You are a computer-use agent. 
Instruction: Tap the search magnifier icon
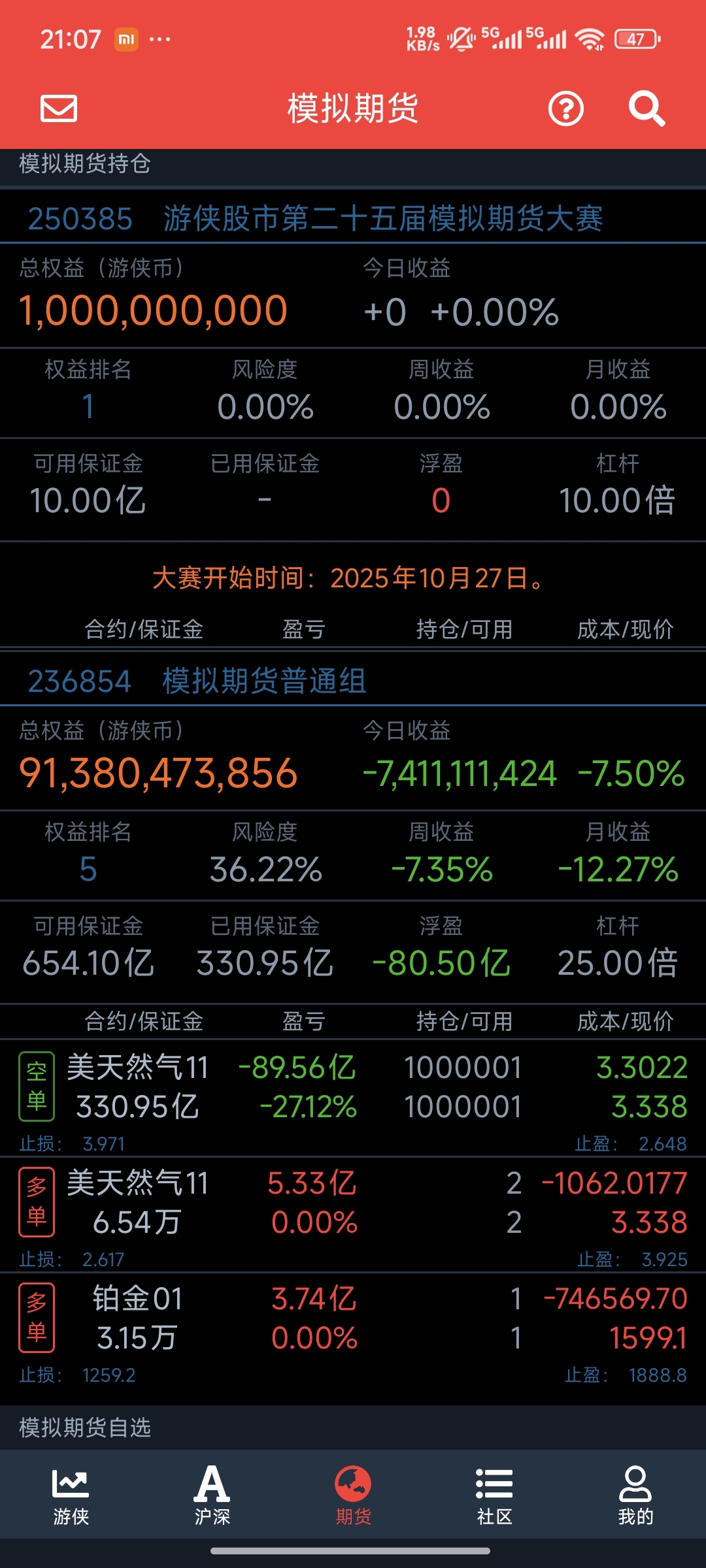pyautogui.click(x=647, y=108)
